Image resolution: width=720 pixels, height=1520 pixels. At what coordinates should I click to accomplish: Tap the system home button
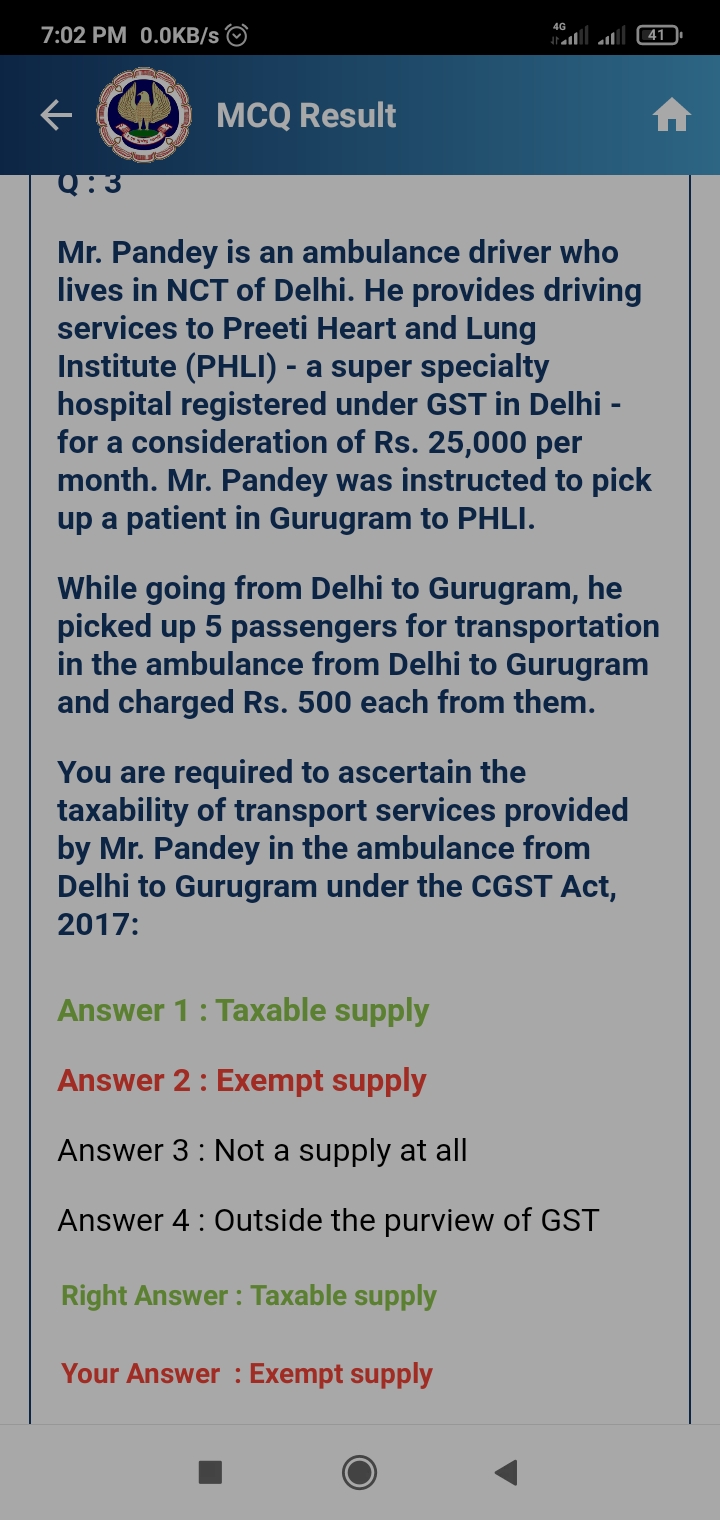coord(359,1472)
